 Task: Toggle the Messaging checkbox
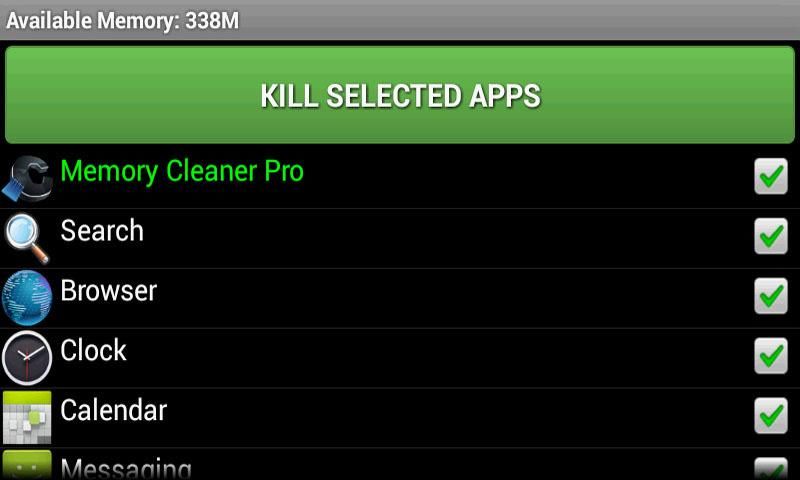tap(771, 469)
